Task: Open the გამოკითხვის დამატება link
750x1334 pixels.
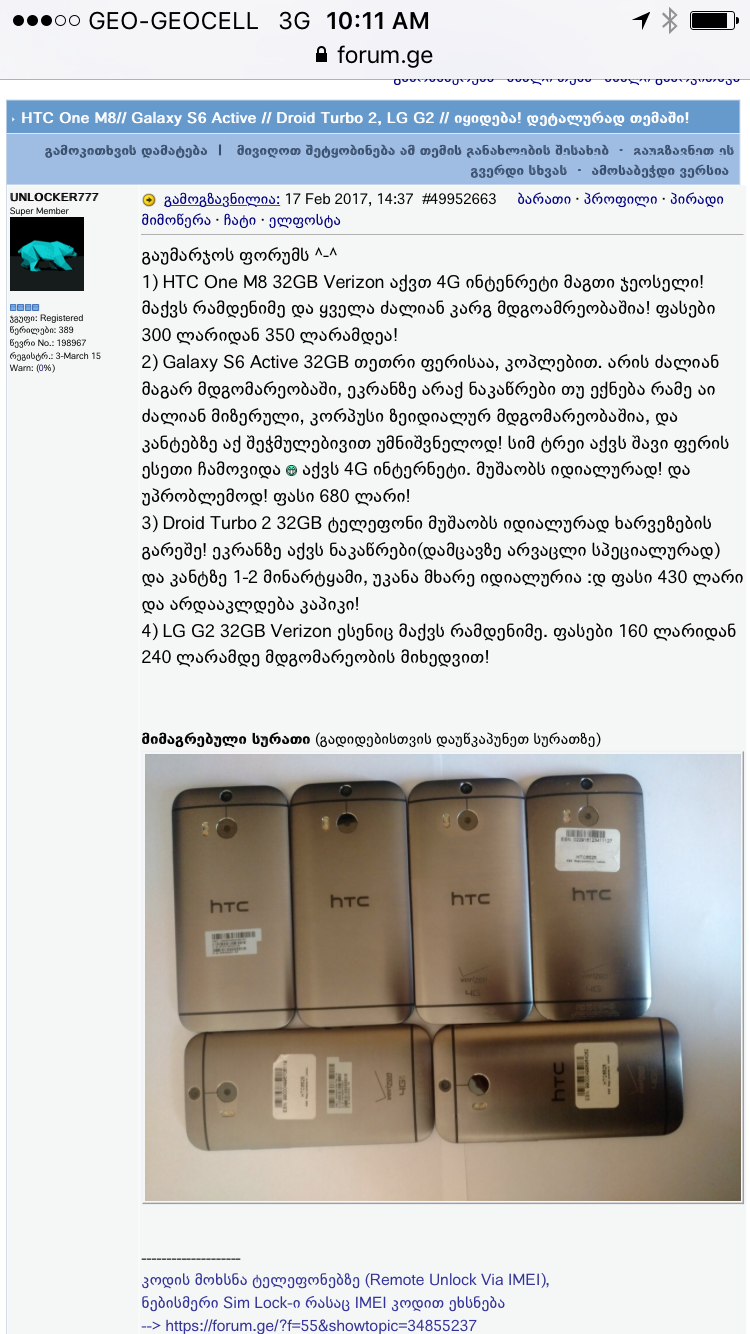Action: point(126,151)
